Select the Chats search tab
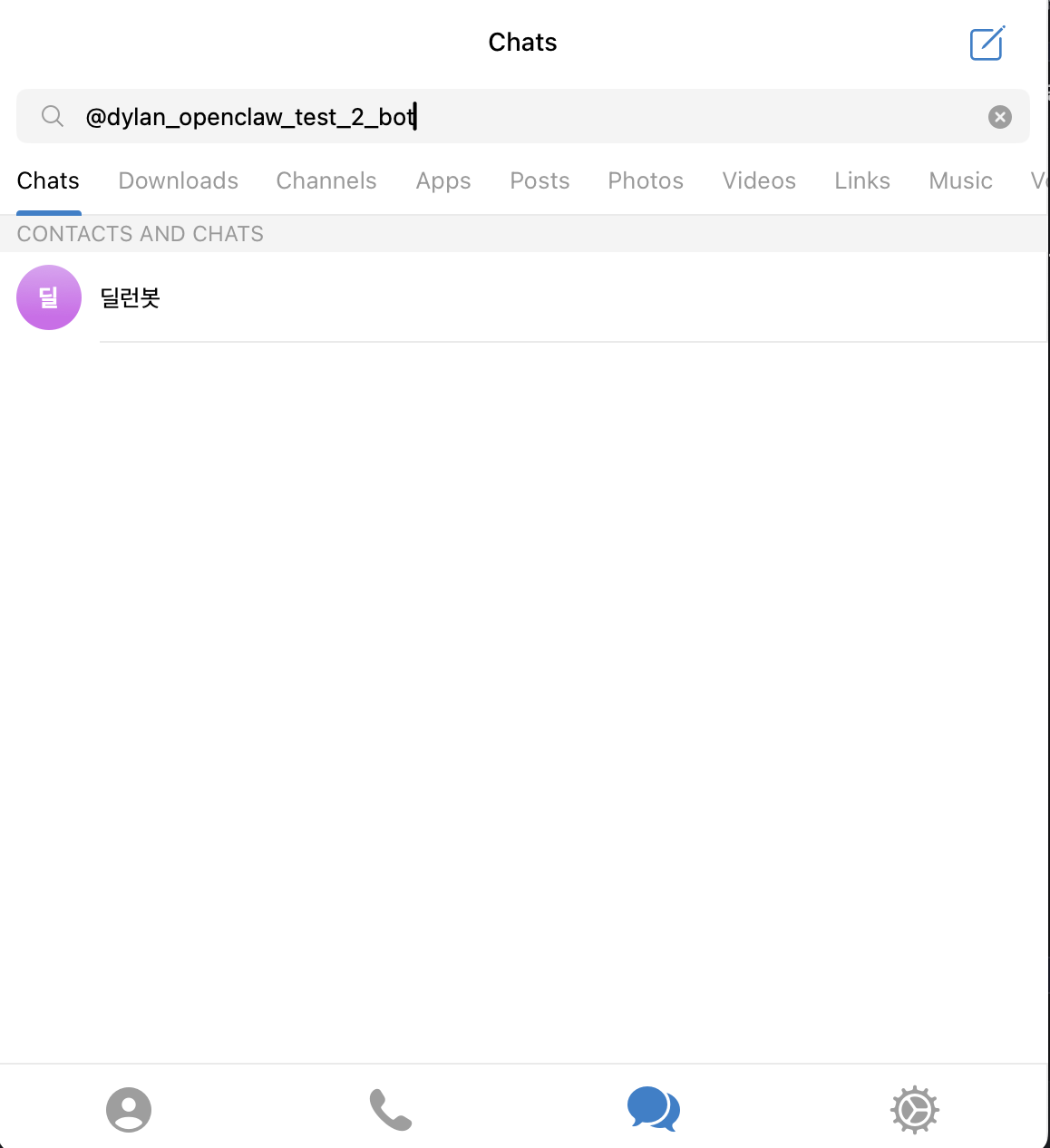This screenshot has height=1148, width=1050. pyautogui.click(x=48, y=180)
